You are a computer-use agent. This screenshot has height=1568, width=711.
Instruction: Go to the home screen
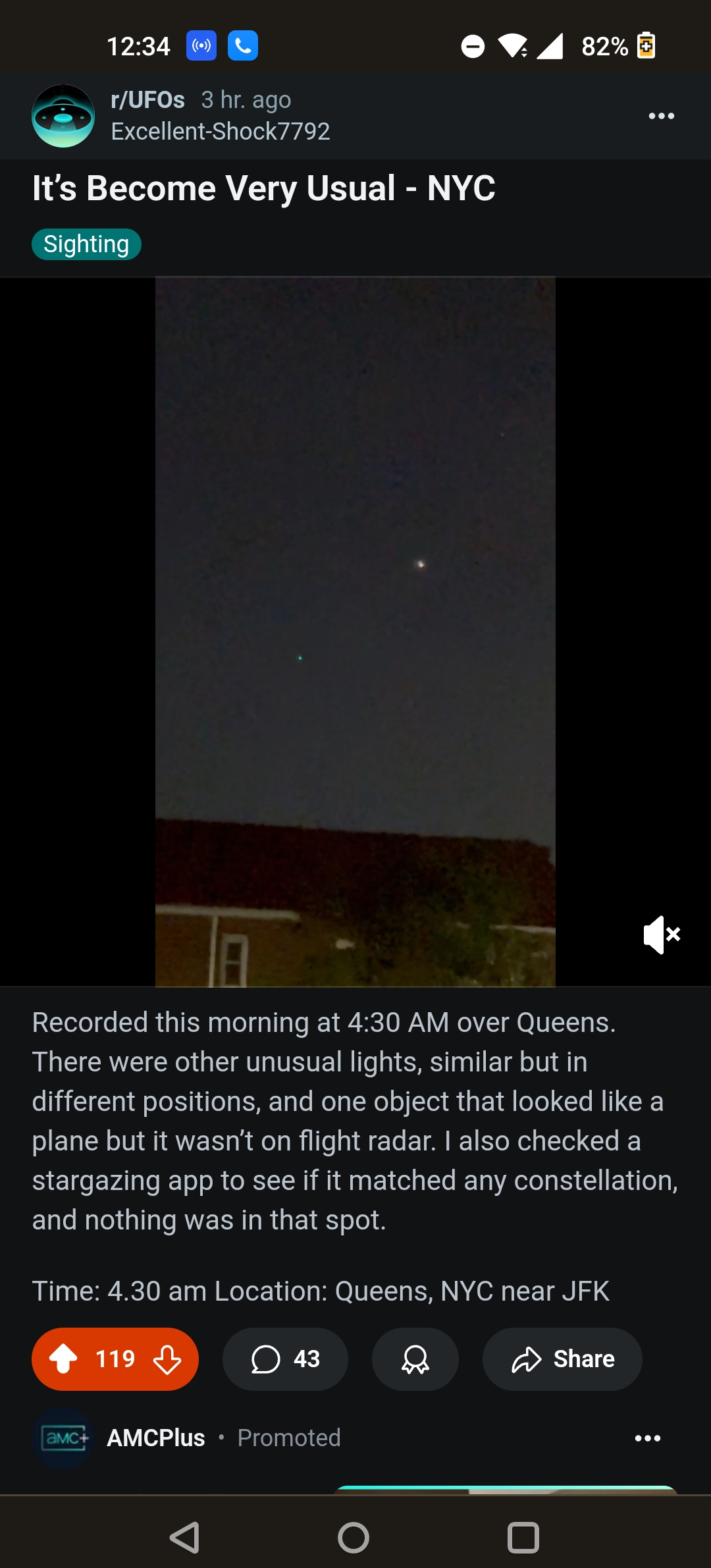[354, 1538]
